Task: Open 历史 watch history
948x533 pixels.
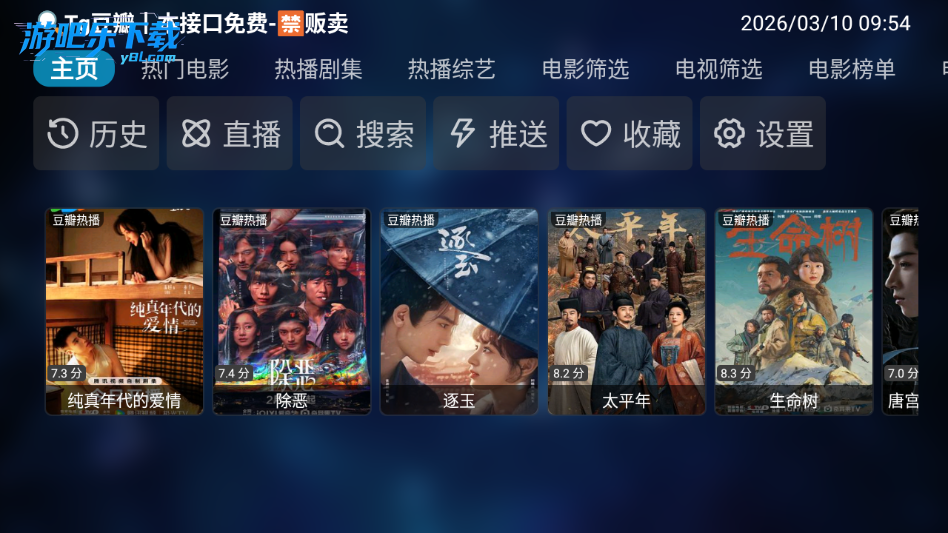Action: (x=96, y=134)
